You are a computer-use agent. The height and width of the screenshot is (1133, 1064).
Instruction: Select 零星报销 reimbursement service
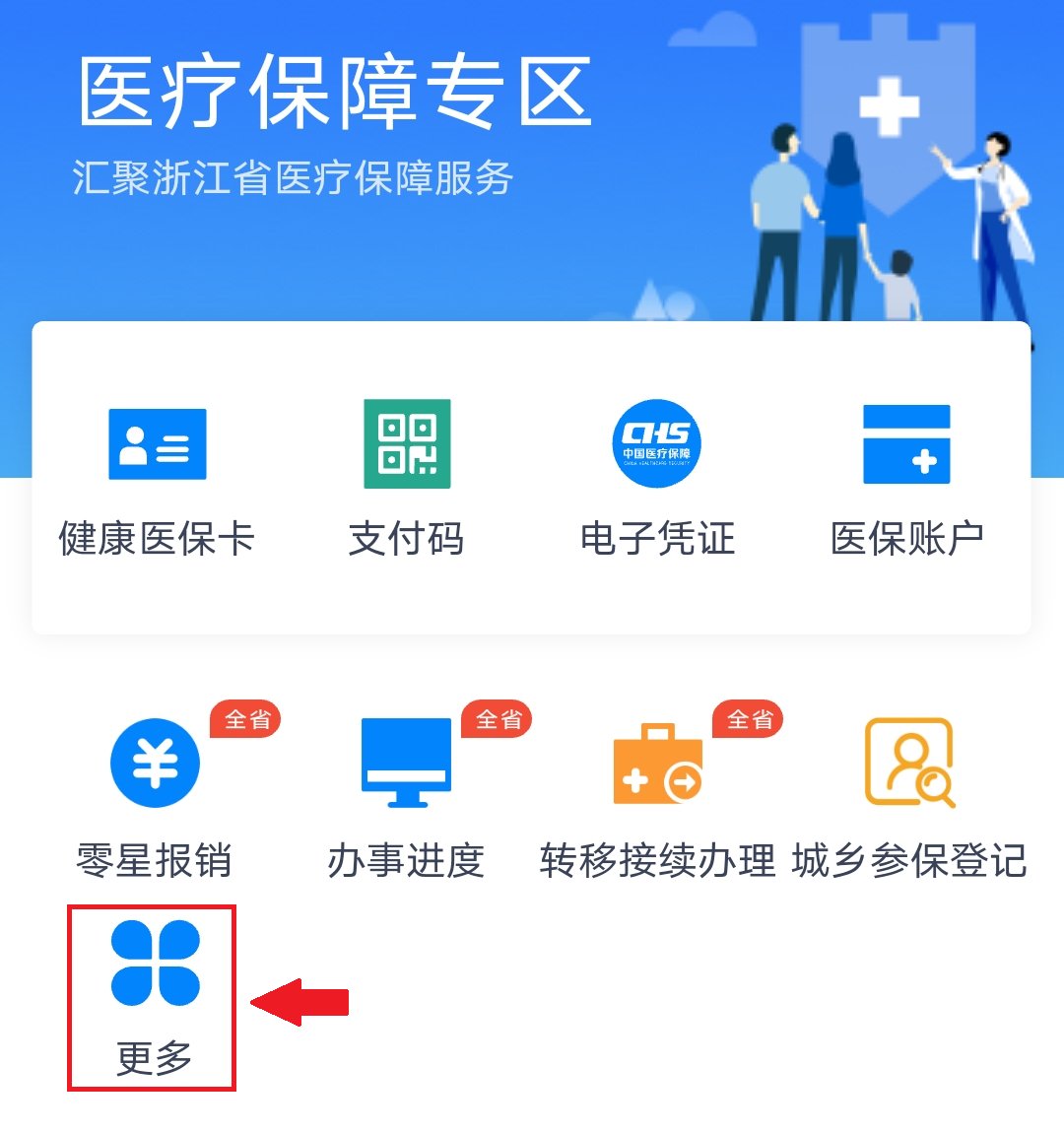point(156,793)
